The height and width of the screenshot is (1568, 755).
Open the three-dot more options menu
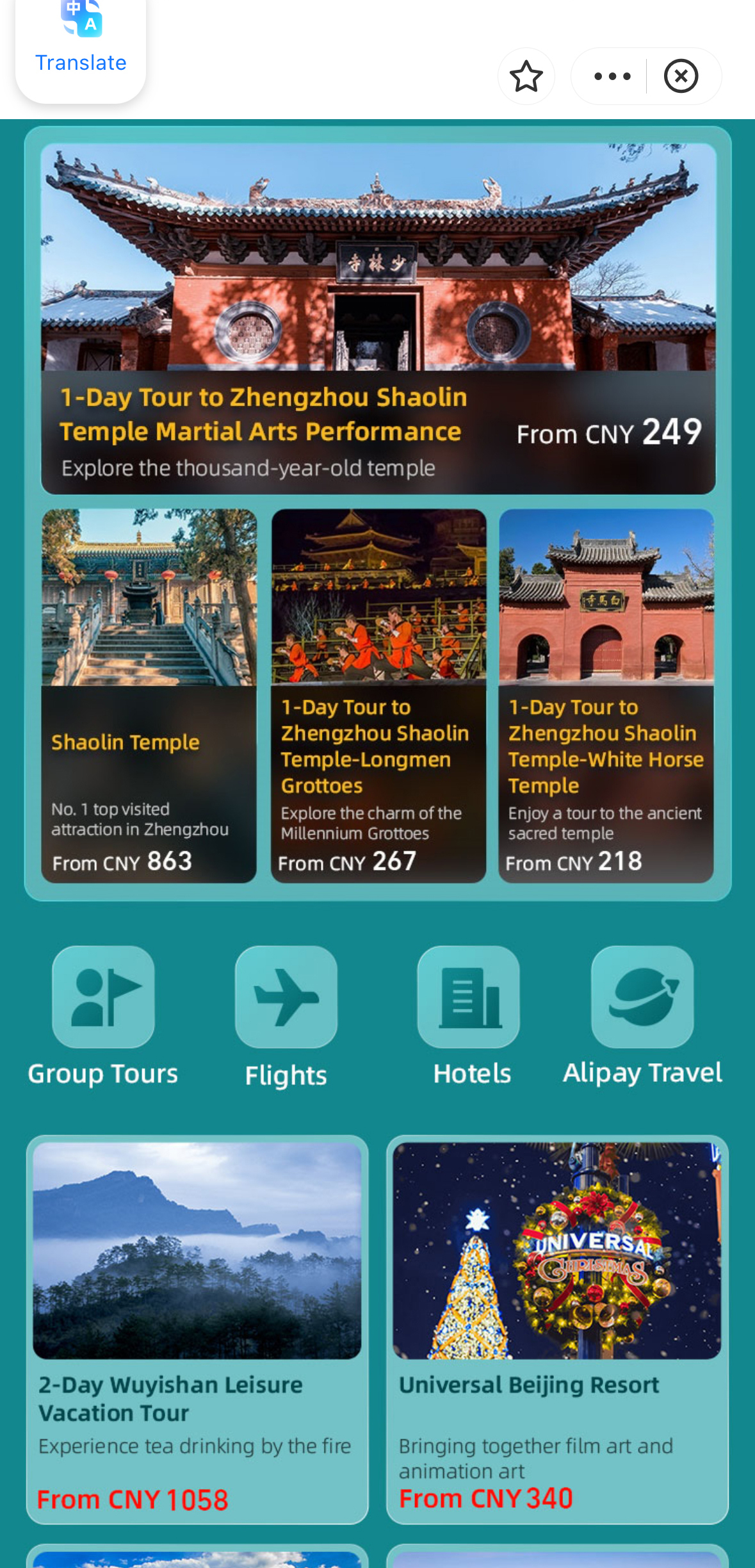coord(610,76)
